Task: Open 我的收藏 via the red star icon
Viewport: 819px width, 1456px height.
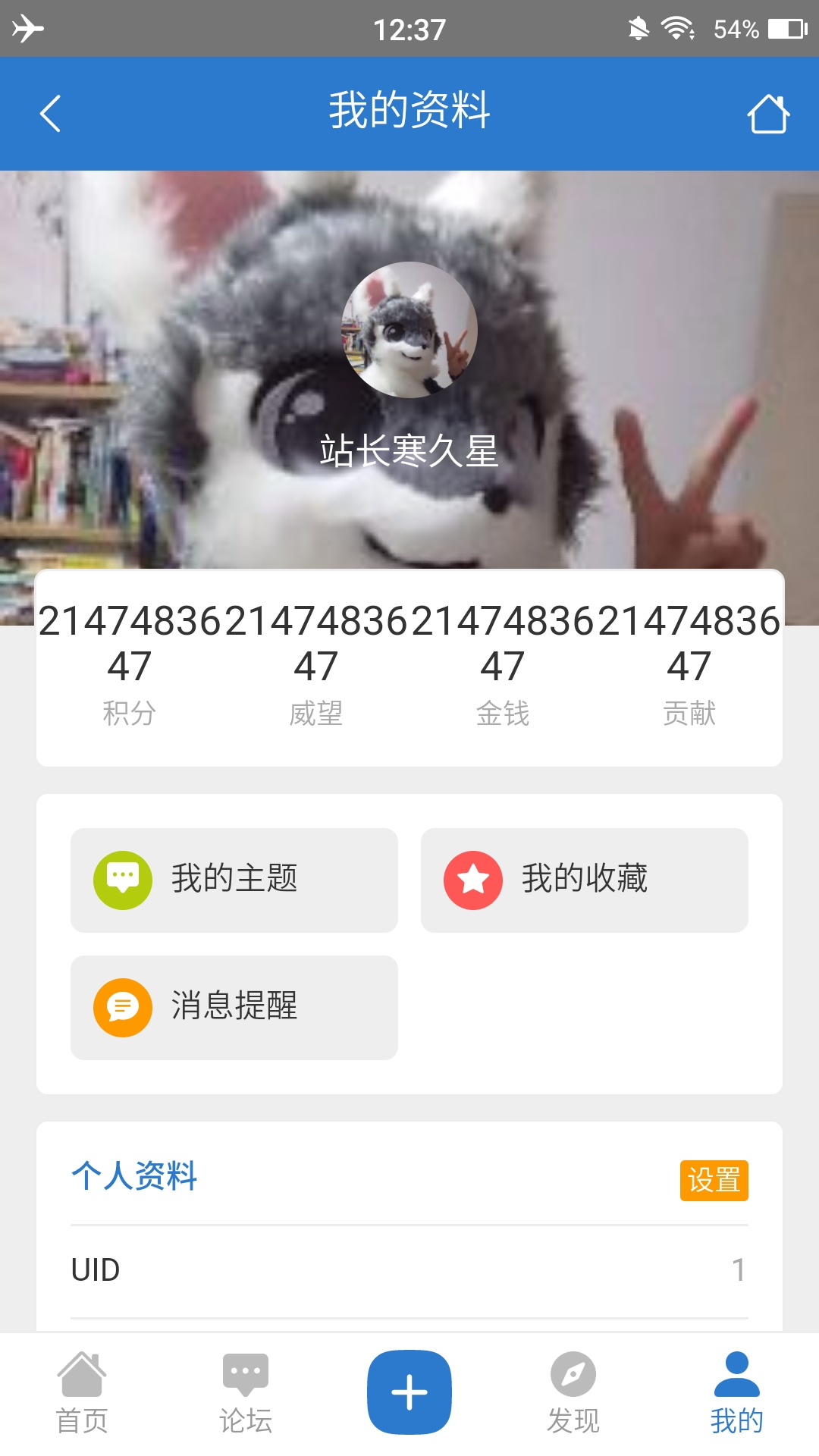Action: 584,879
